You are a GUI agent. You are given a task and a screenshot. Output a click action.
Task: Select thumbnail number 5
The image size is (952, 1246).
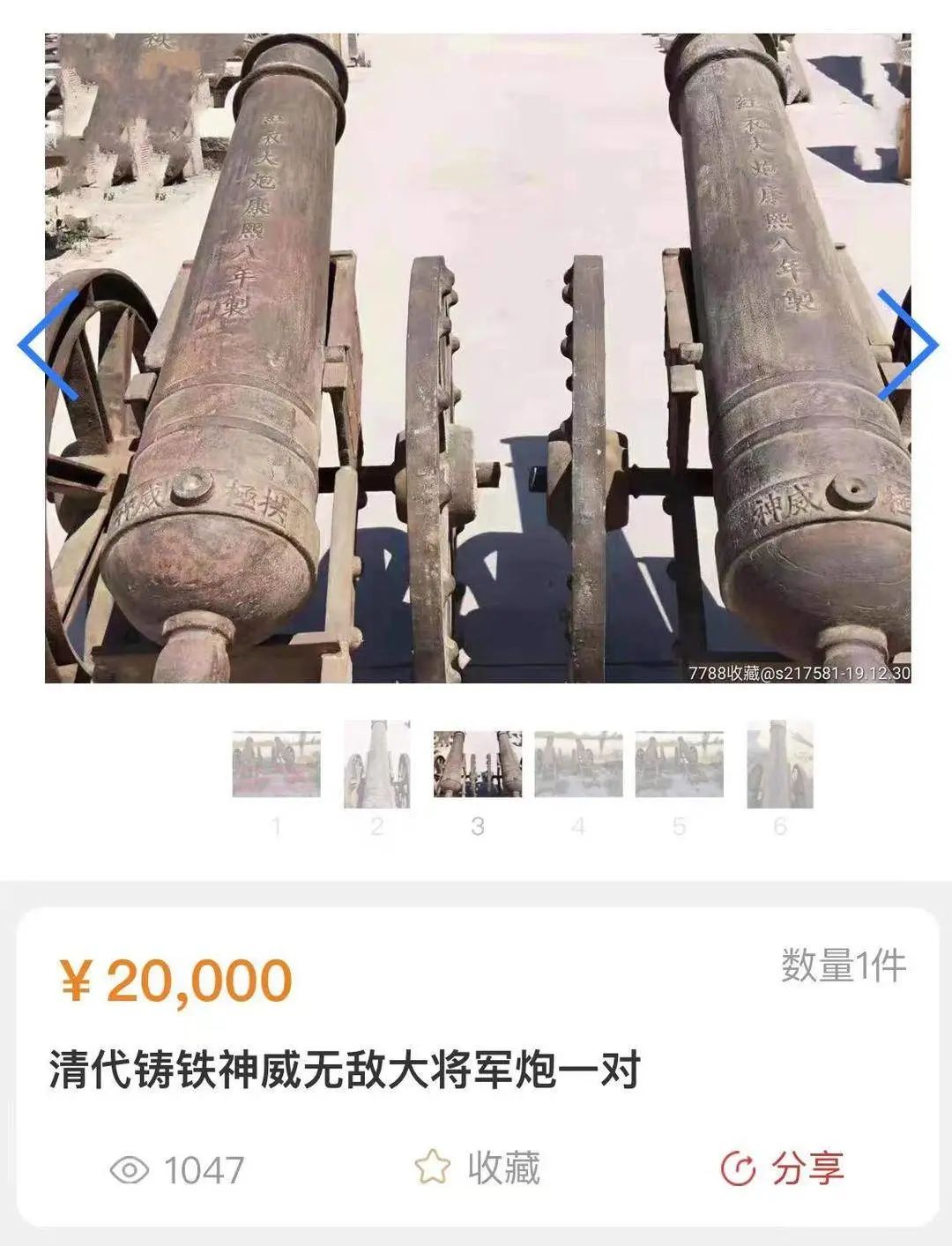pos(679,764)
